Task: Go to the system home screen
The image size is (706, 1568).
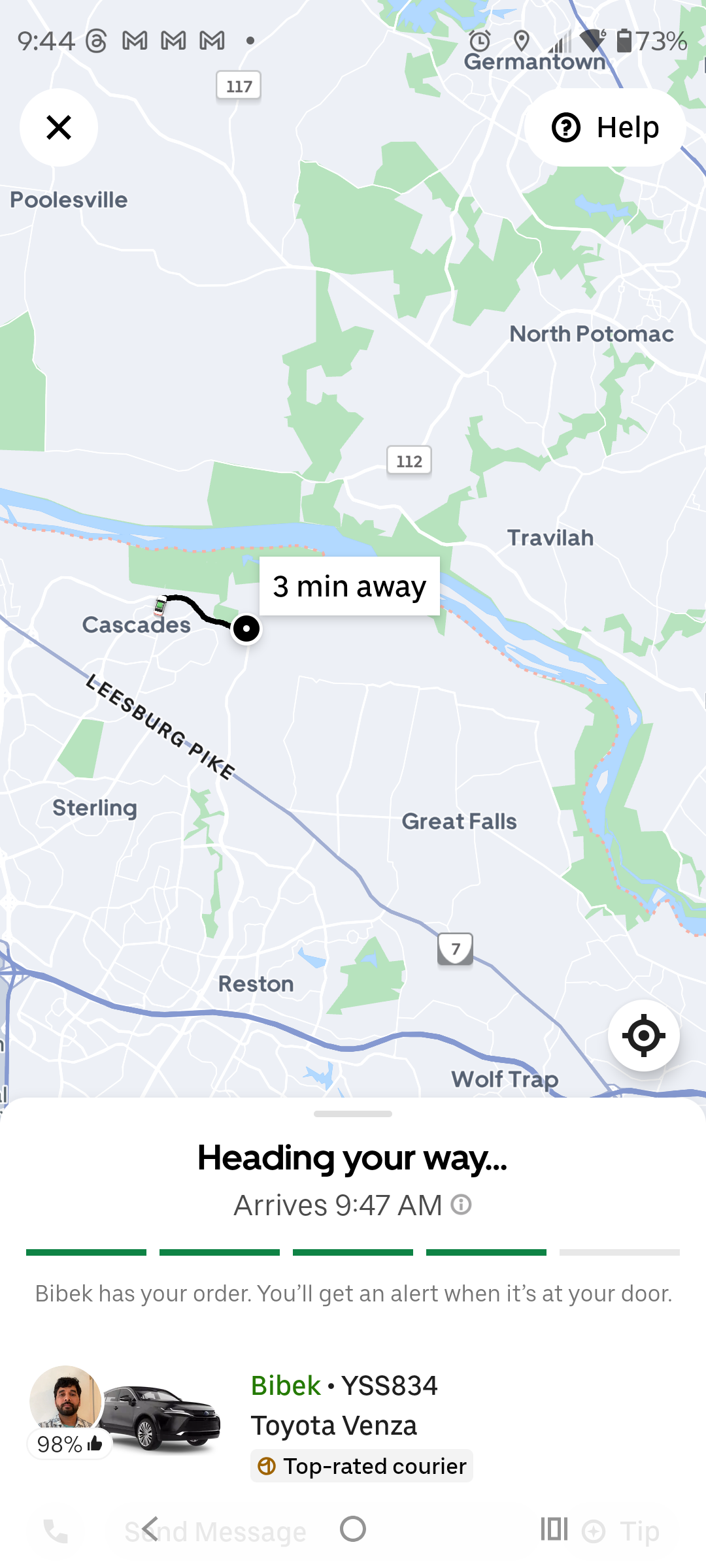Action: point(353,1529)
